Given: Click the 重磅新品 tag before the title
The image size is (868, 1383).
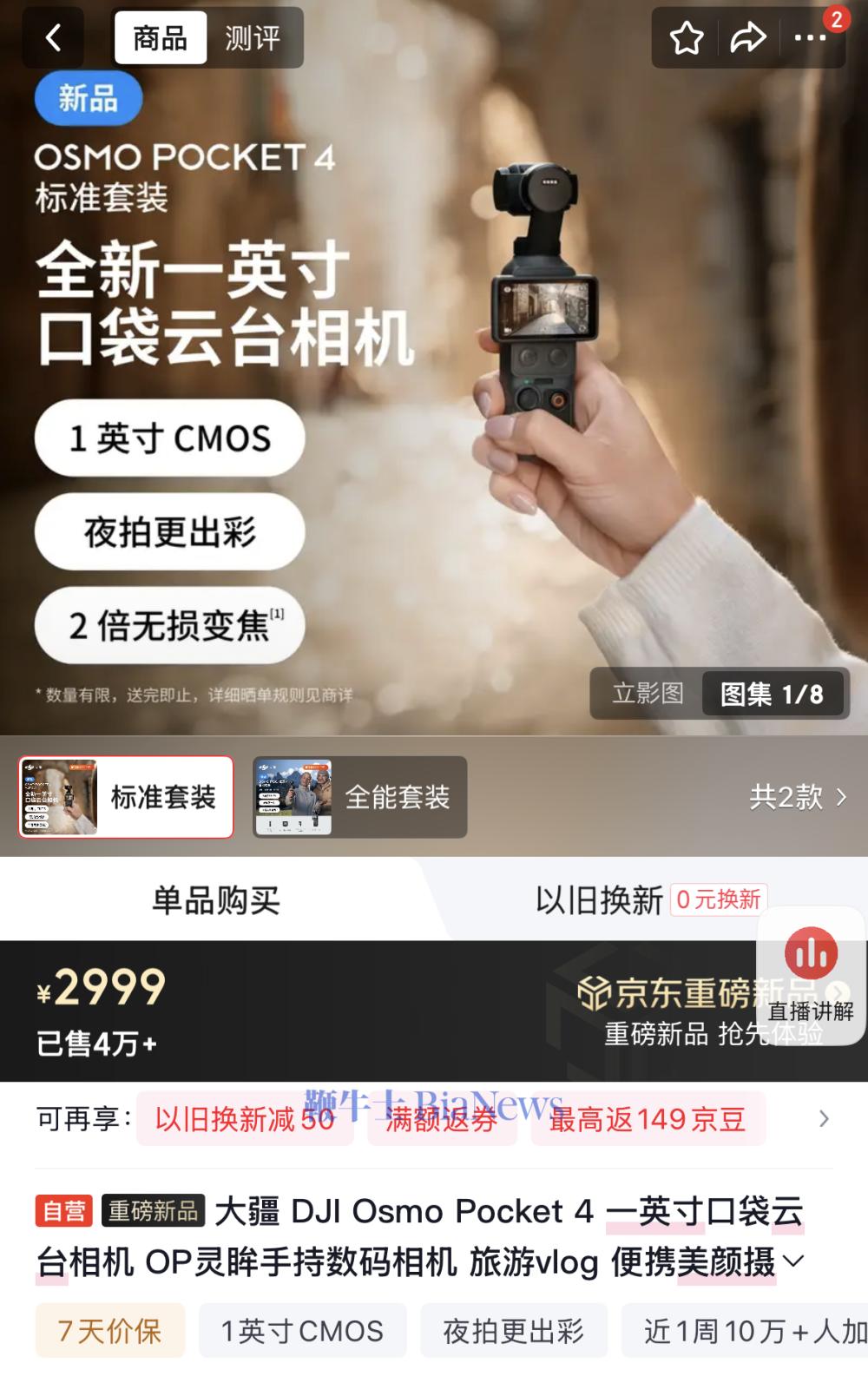Looking at the screenshot, I should 154,1210.
